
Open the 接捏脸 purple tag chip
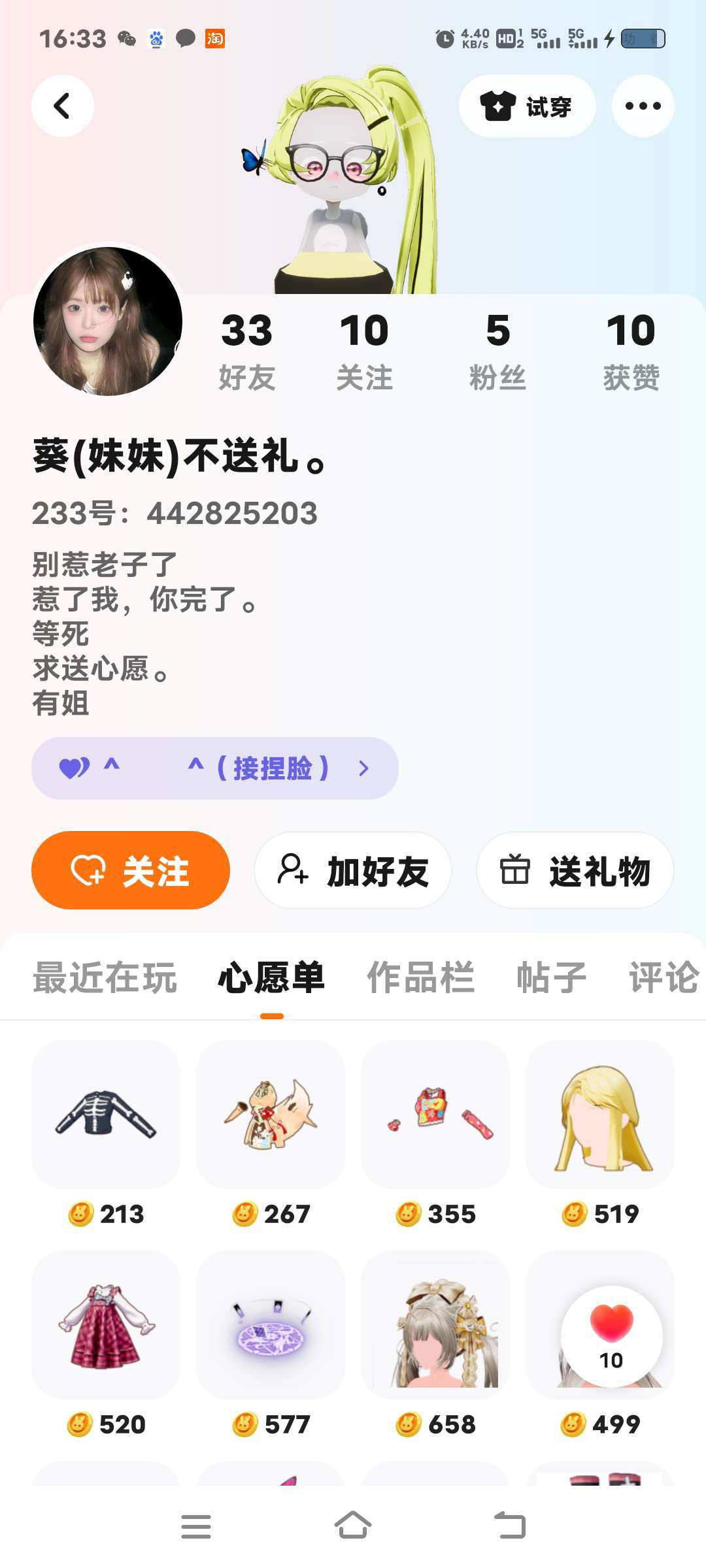point(214,768)
